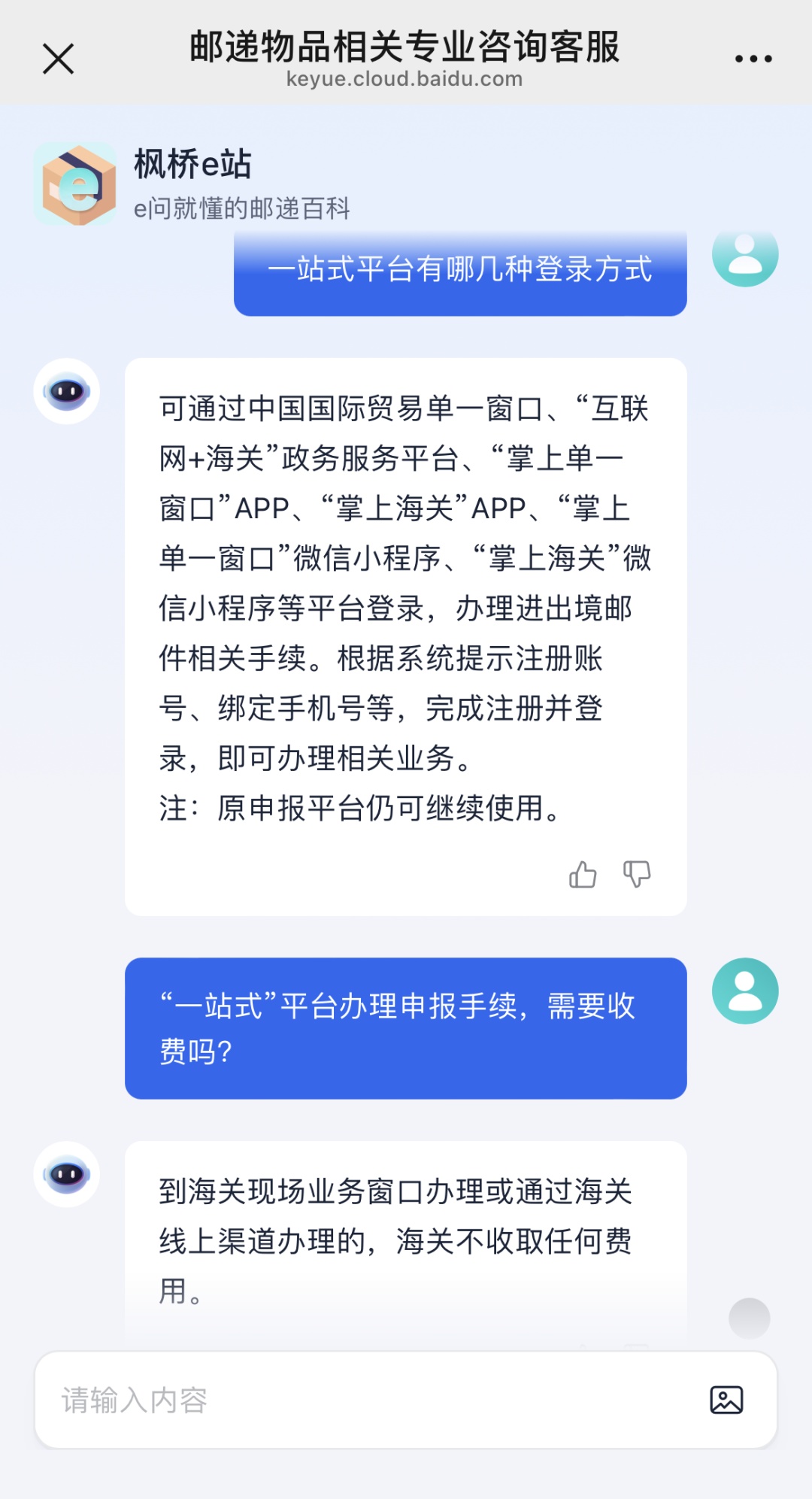Like the login methods answer
The image size is (812, 1499).
point(583,875)
